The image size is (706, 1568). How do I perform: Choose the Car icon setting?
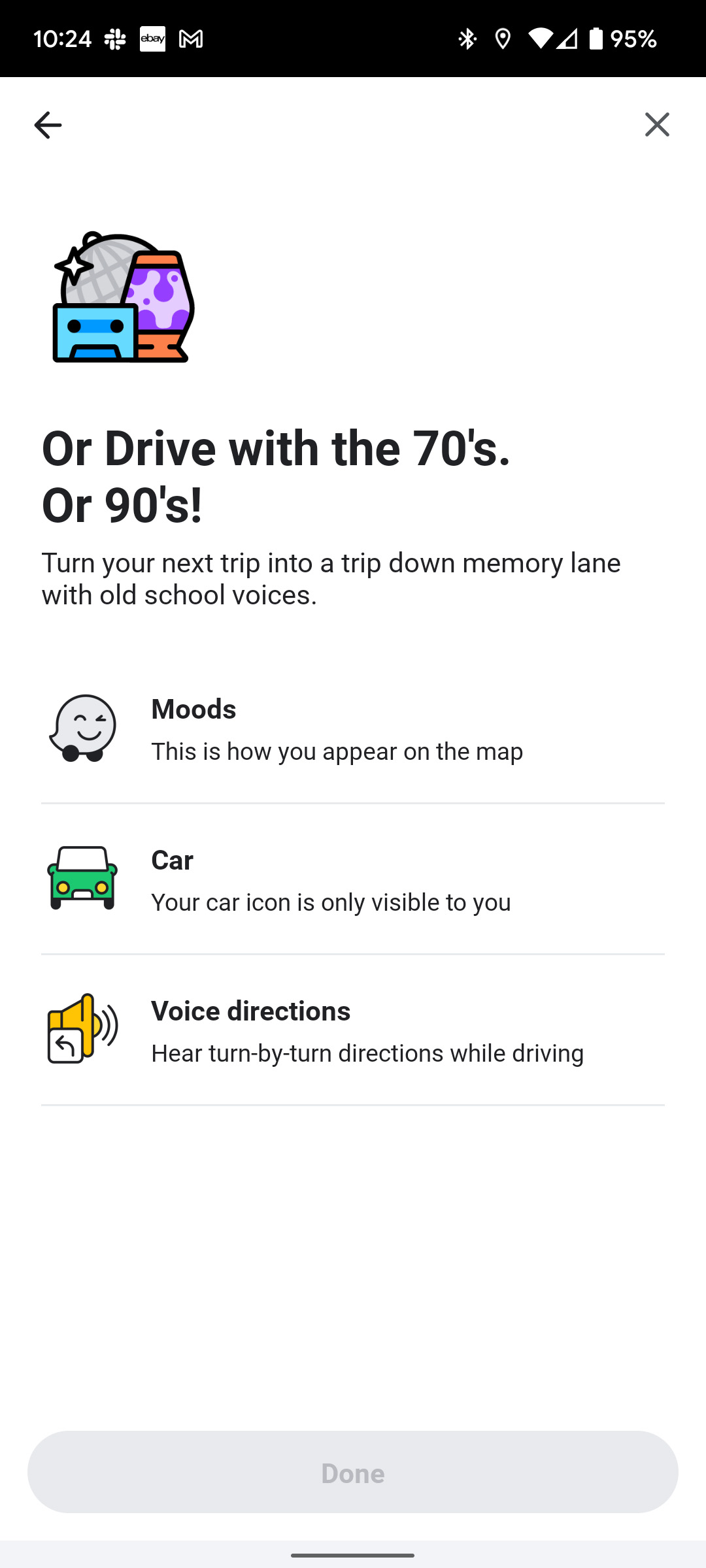click(353, 880)
